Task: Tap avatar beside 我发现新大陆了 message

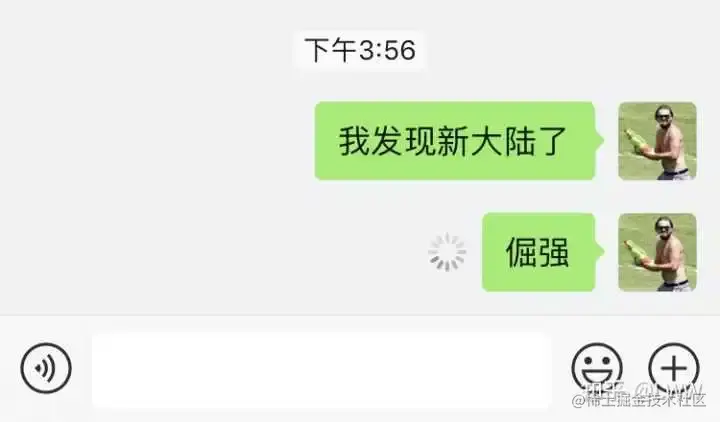Action: pyautogui.click(x=657, y=141)
